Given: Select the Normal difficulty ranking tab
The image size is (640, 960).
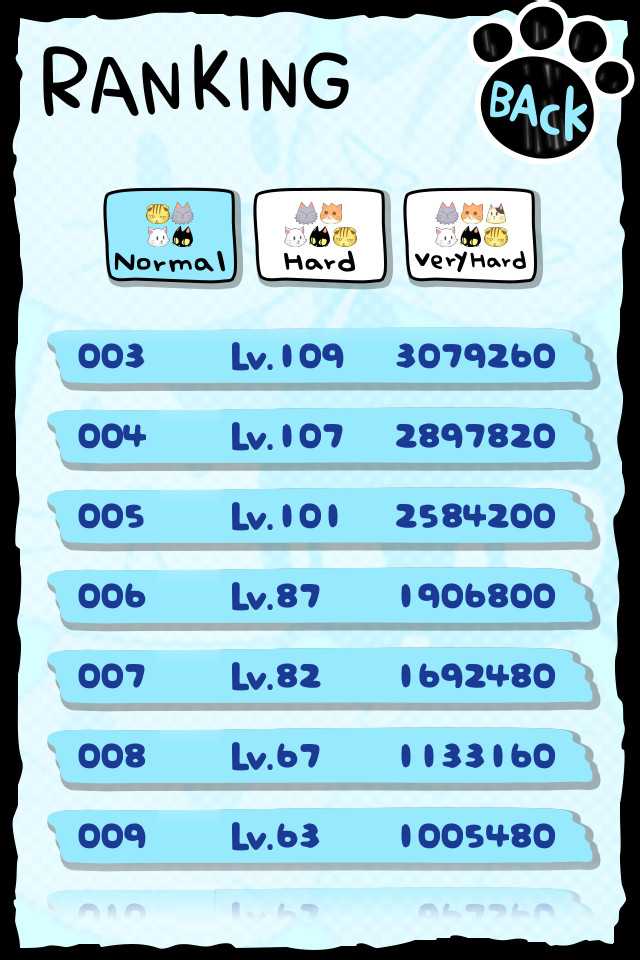Looking at the screenshot, I should pyautogui.click(x=170, y=236).
